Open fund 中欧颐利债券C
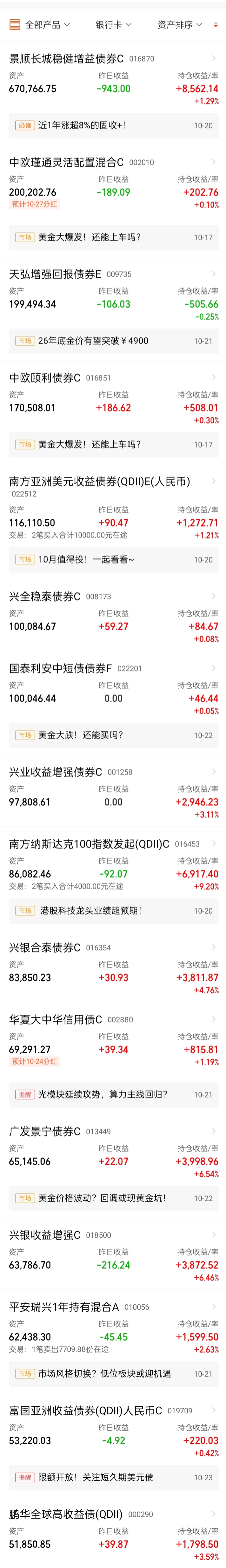 tap(113, 398)
